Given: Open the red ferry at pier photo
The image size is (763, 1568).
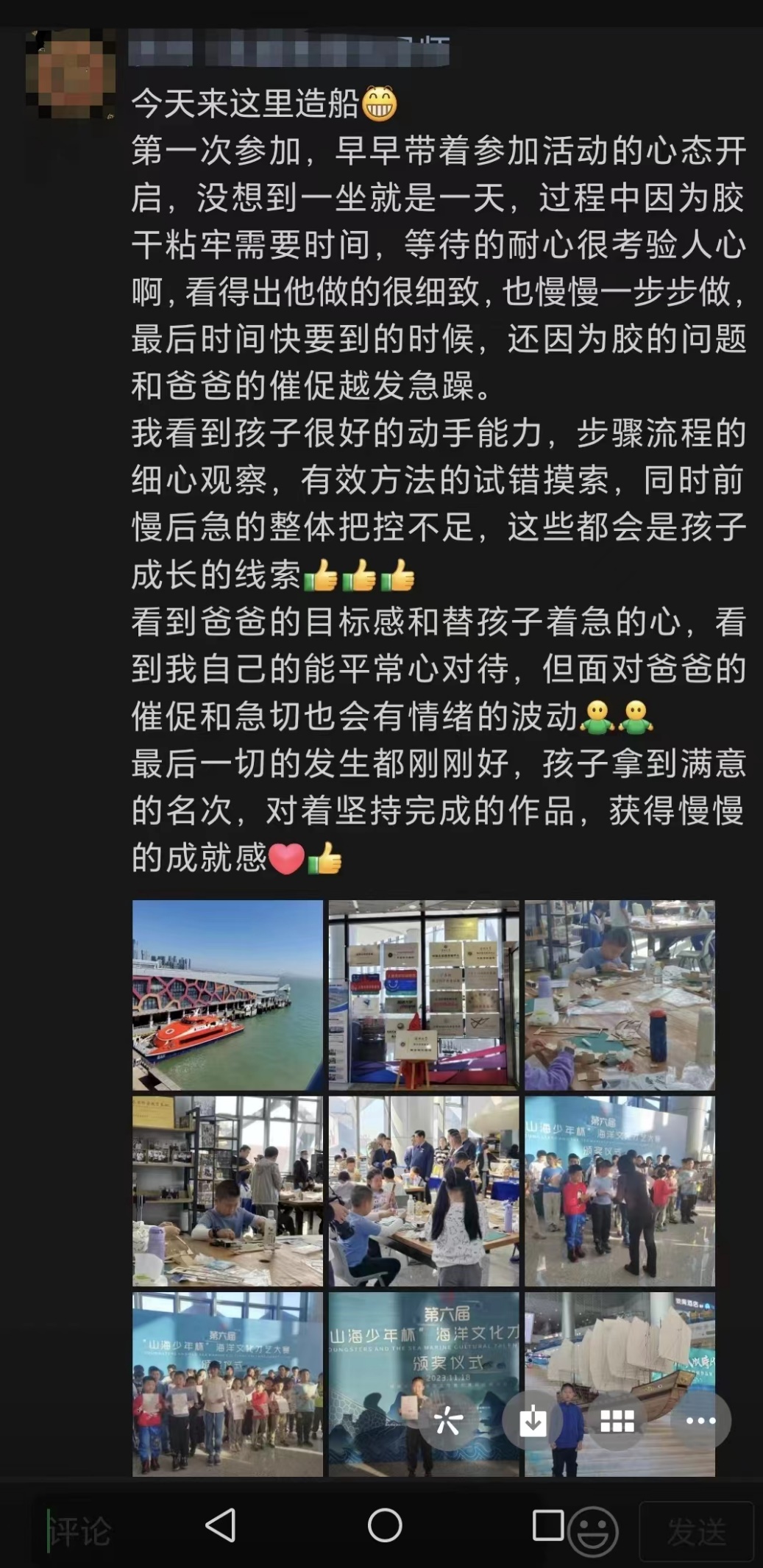Looking at the screenshot, I should click(x=227, y=994).
